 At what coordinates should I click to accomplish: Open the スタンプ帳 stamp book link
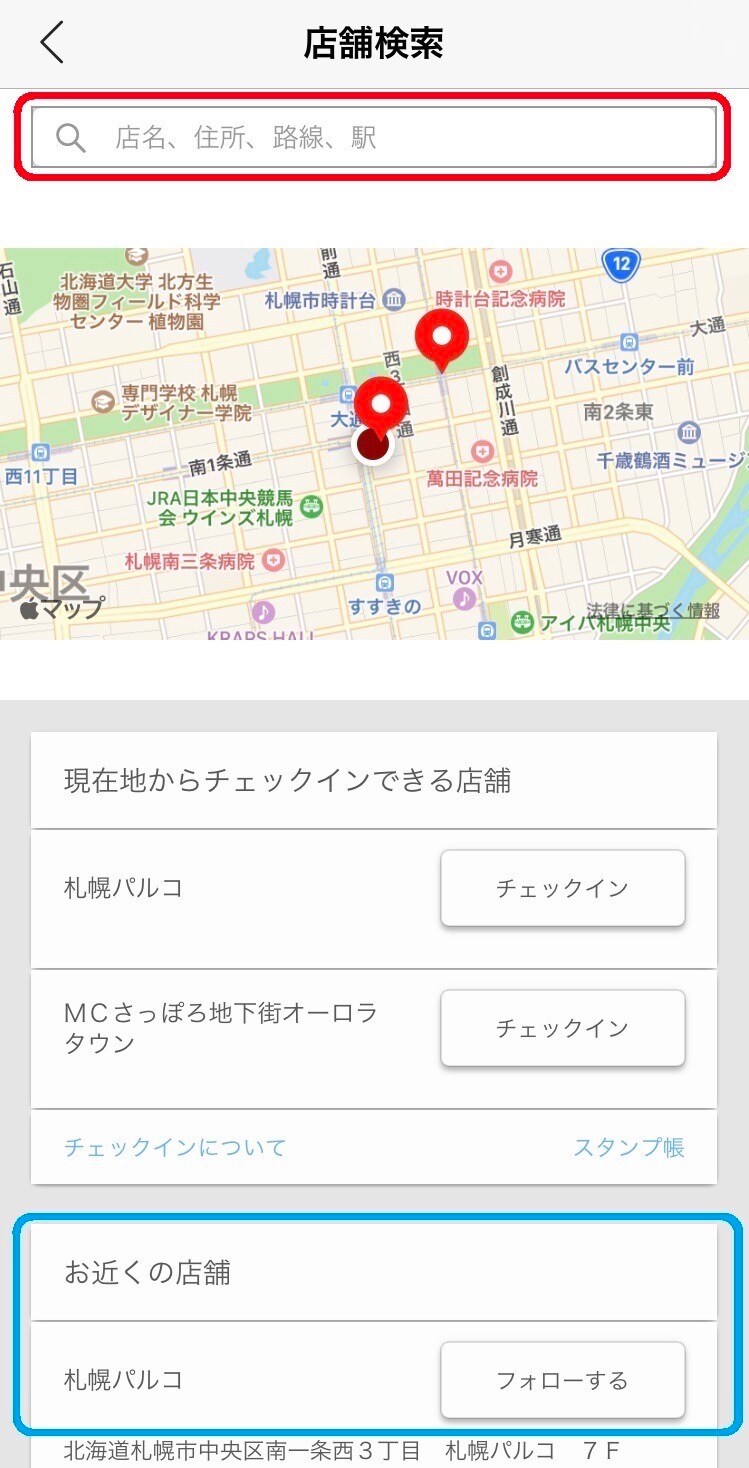click(x=628, y=1147)
